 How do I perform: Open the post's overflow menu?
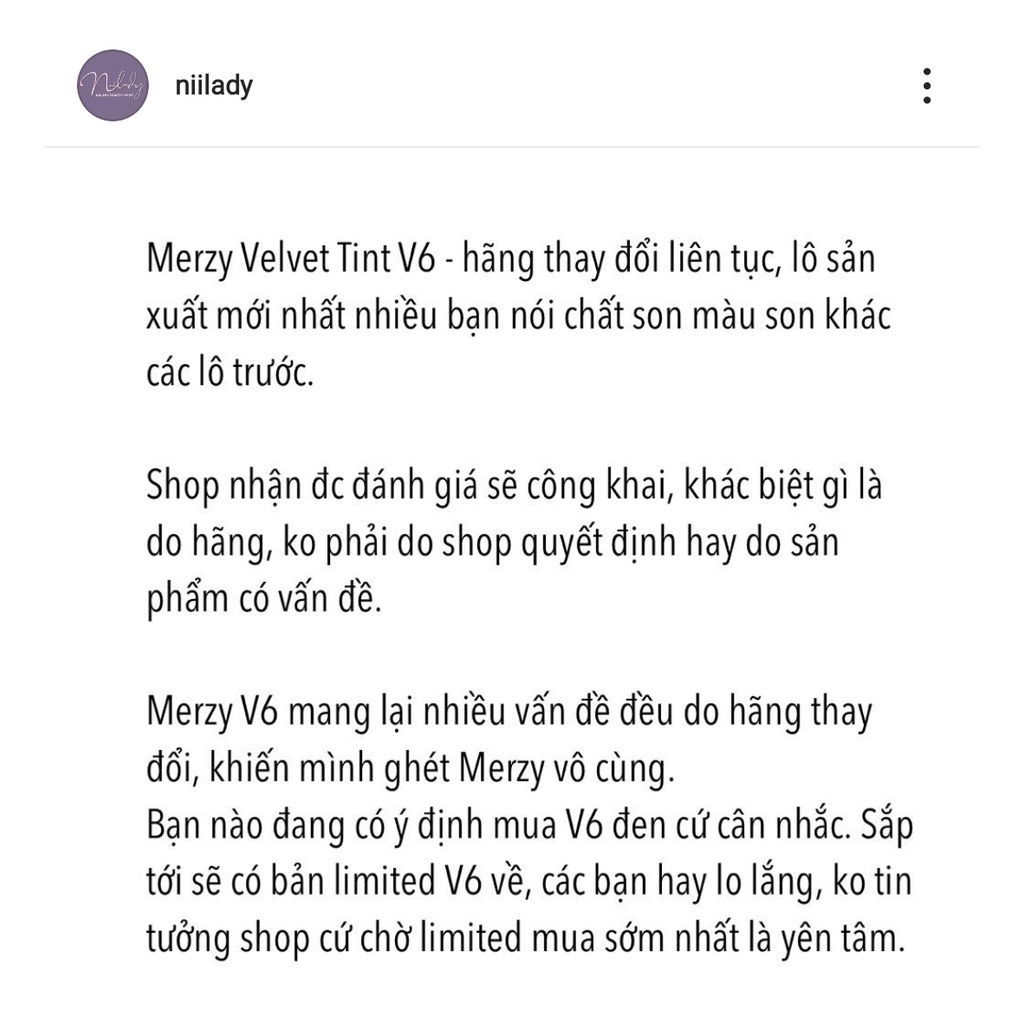[927, 86]
